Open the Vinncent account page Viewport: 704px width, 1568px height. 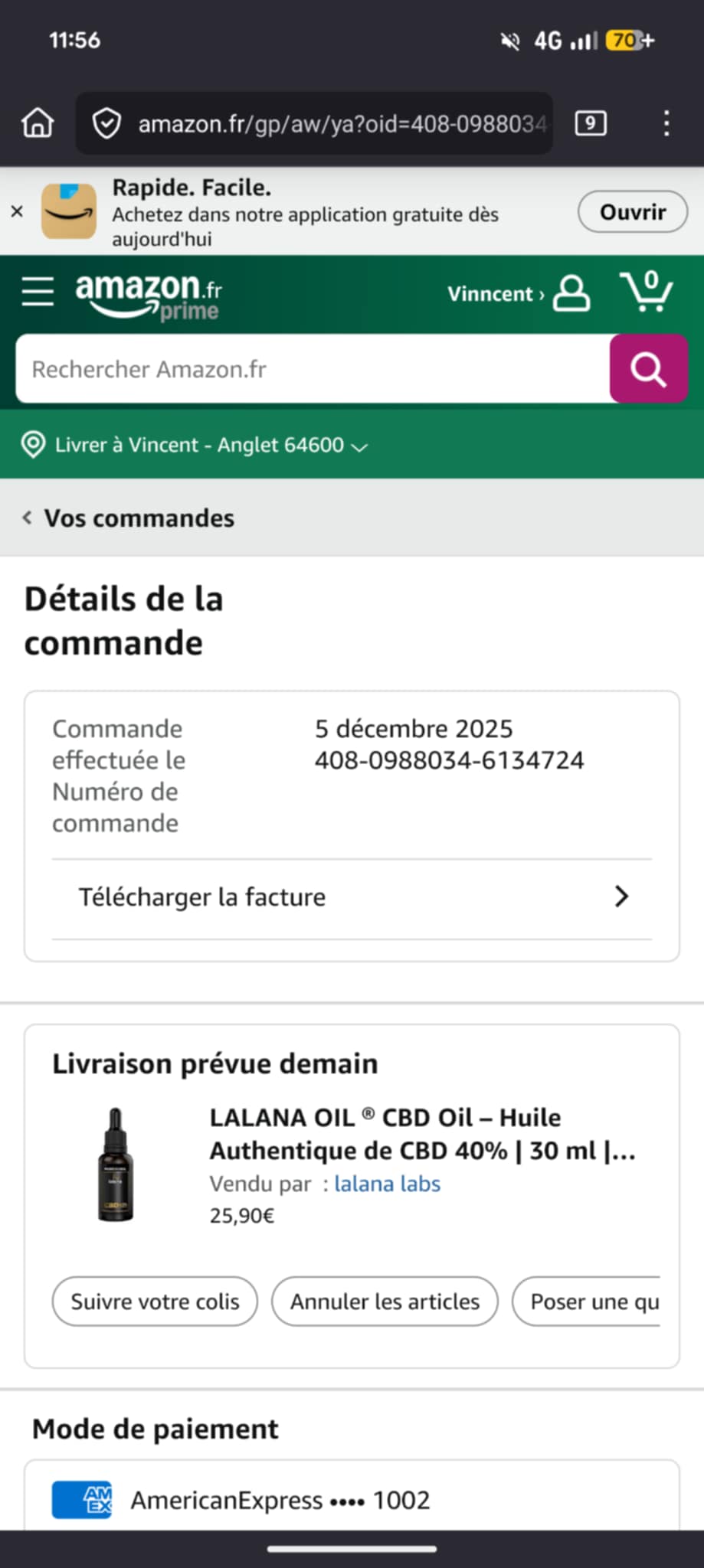(x=519, y=293)
